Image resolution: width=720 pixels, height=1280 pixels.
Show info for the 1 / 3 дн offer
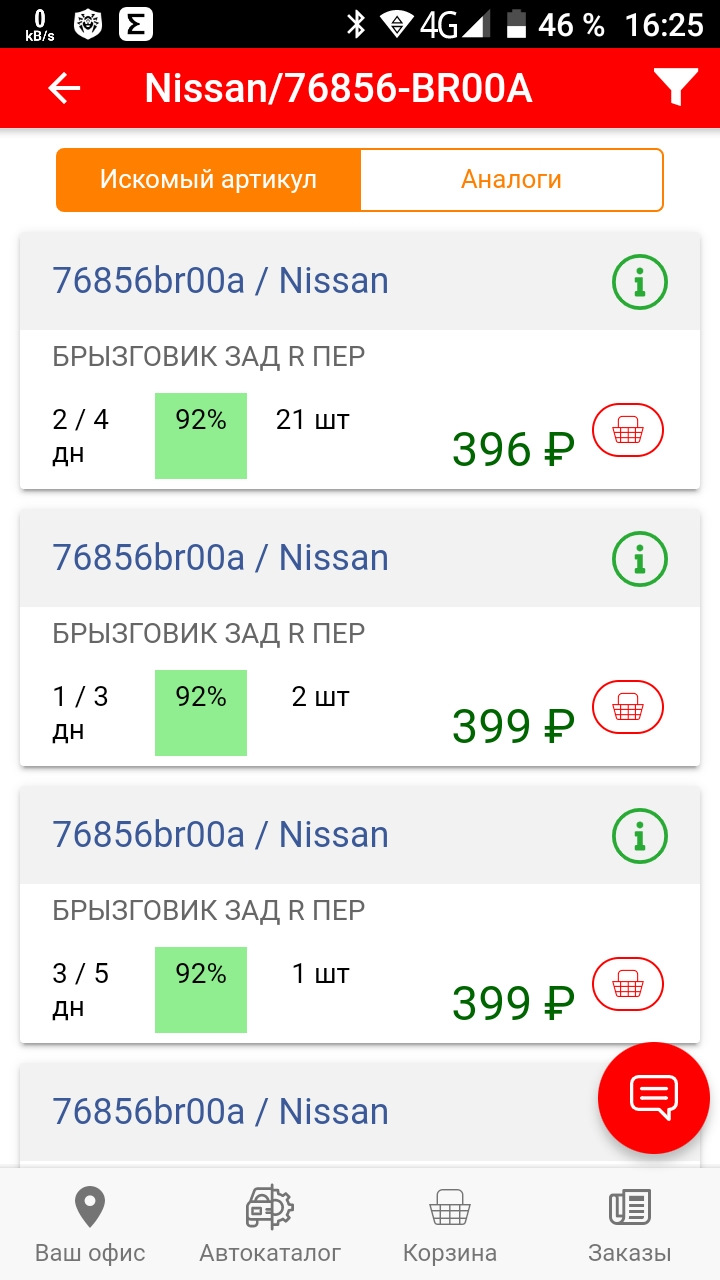point(639,561)
